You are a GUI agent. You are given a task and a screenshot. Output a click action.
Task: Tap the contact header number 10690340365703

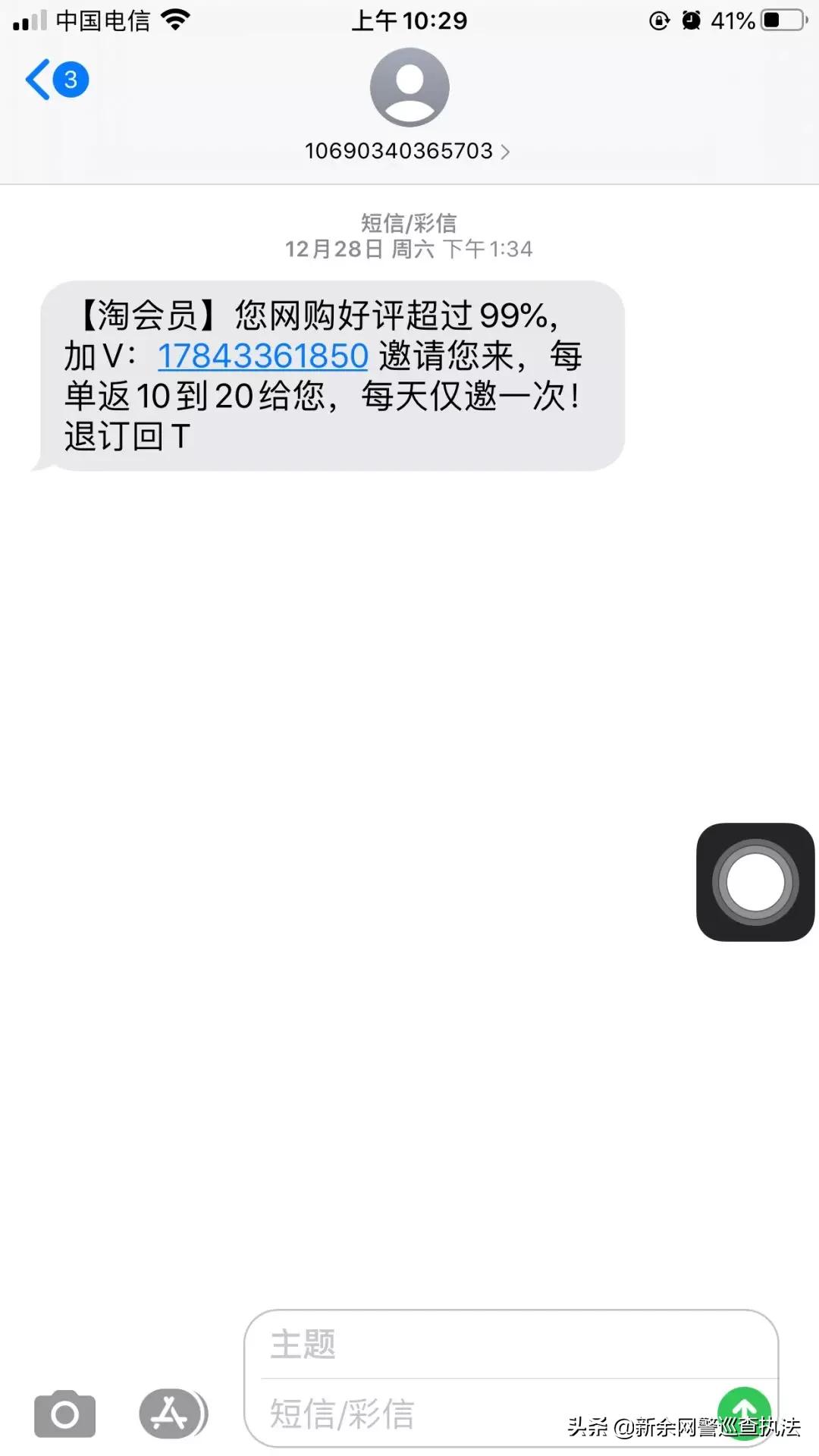click(x=400, y=151)
